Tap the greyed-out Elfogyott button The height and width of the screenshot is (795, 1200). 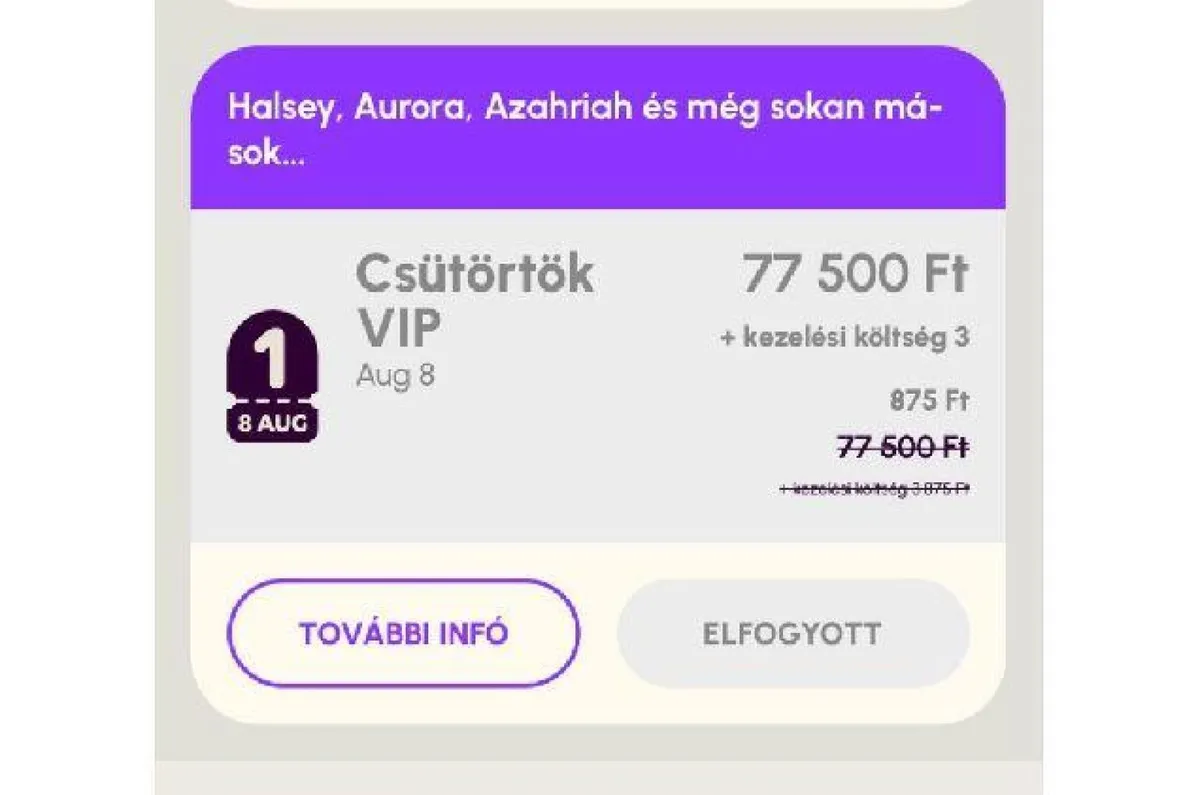pyautogui.click(x=792, y=633)
